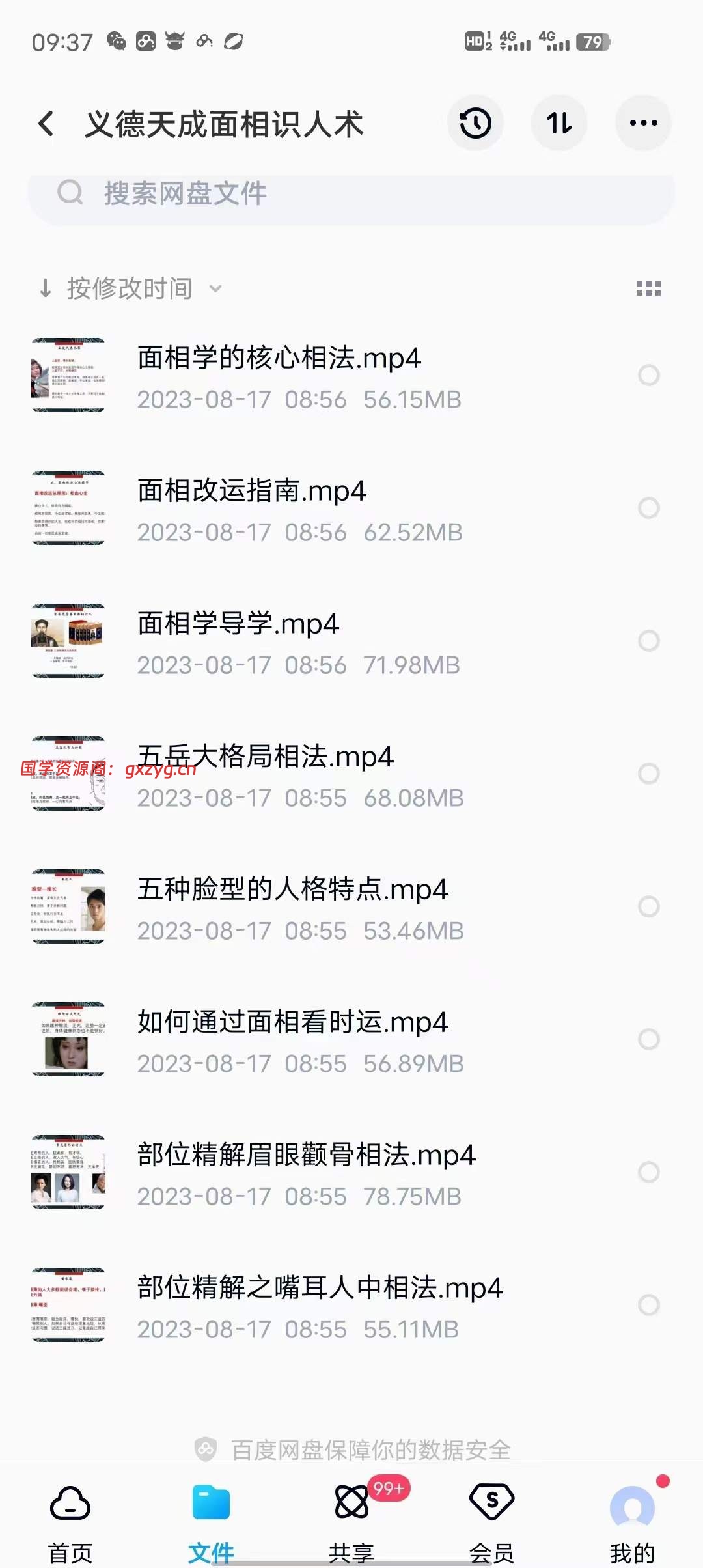Screen dimensions: 703x1568
Task: Open the recent history clock icon
Action: point(475,123)
